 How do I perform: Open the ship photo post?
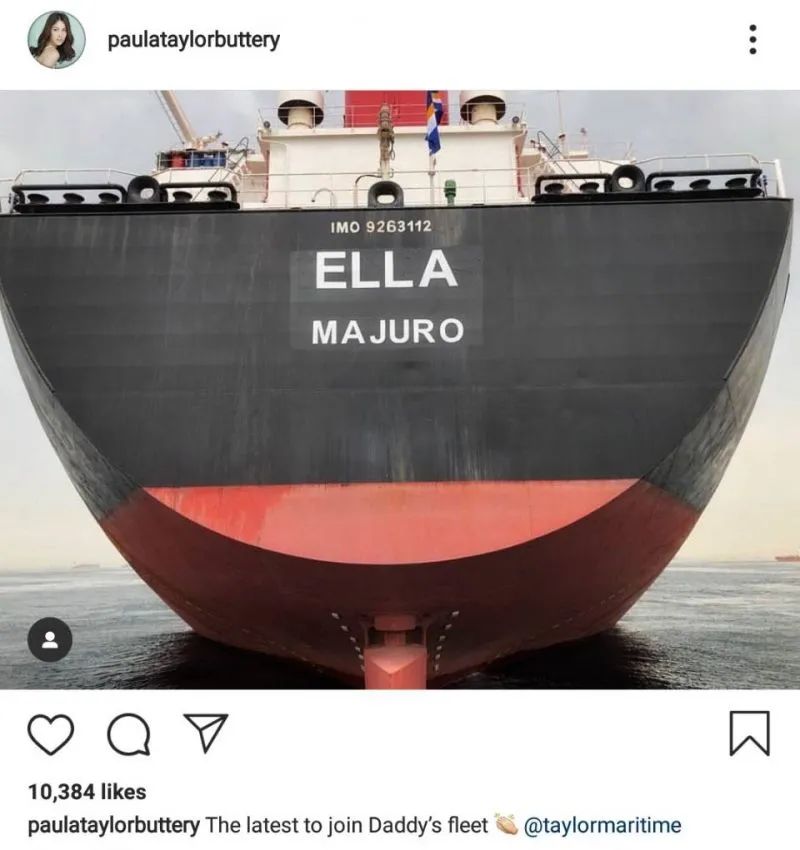pos(400,390)
